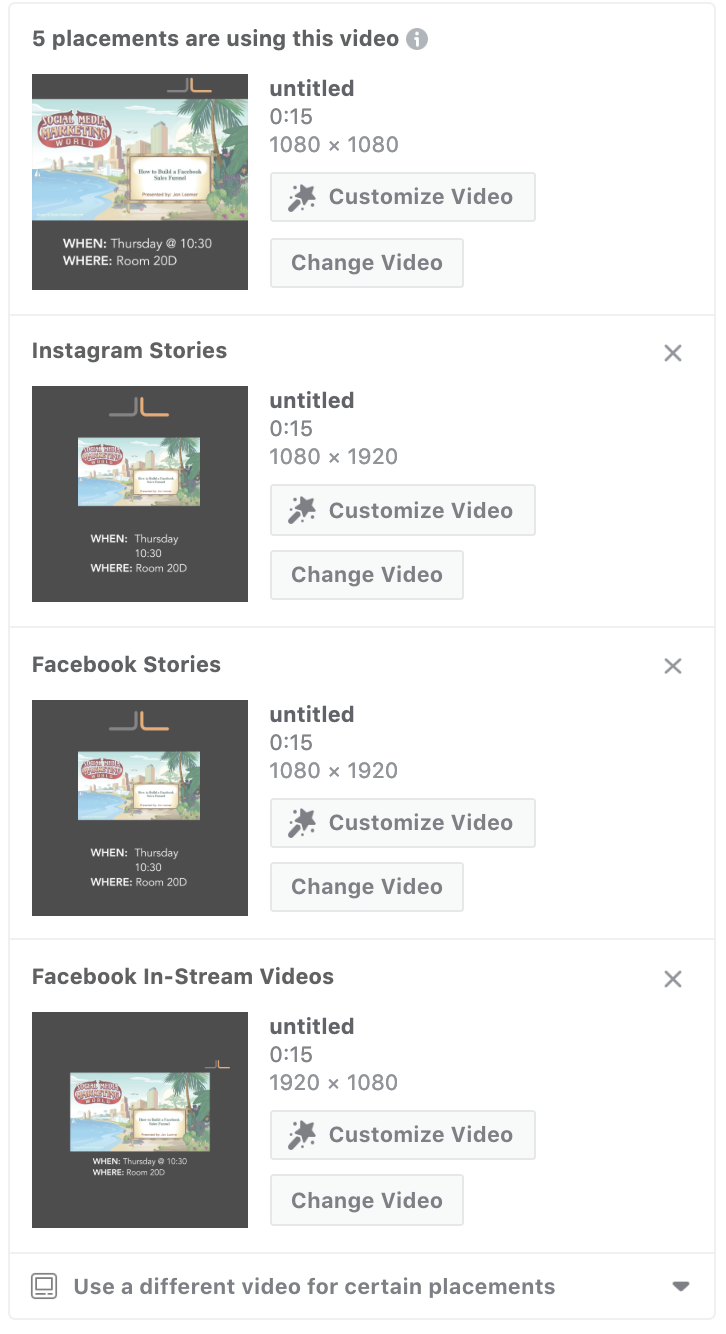Customize the main 1080 × 1080 video
The height and width of the screenshot is (1334, 726).
pyautogui.click(x=403, y=197)
